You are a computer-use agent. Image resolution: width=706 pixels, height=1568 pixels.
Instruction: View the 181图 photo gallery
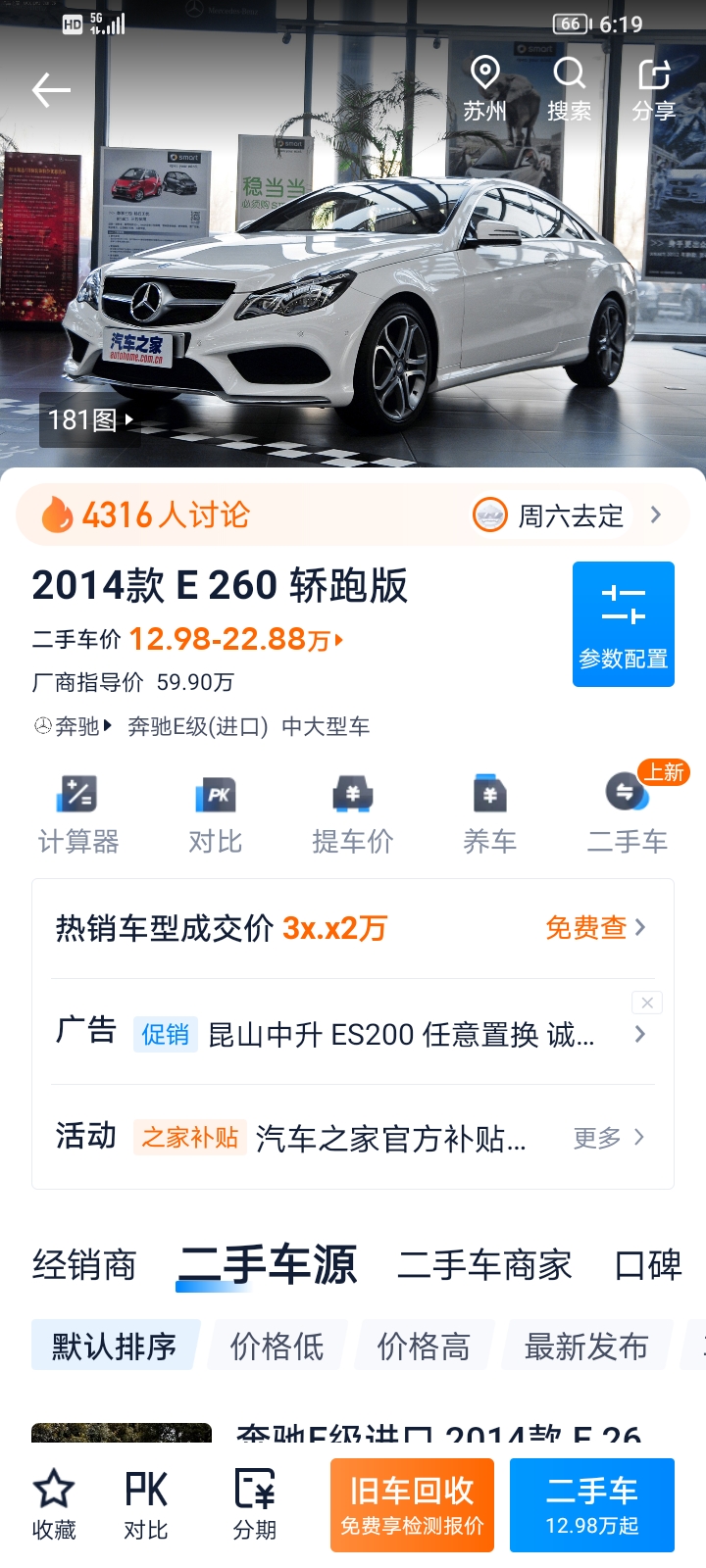click(x=90, y=420)
